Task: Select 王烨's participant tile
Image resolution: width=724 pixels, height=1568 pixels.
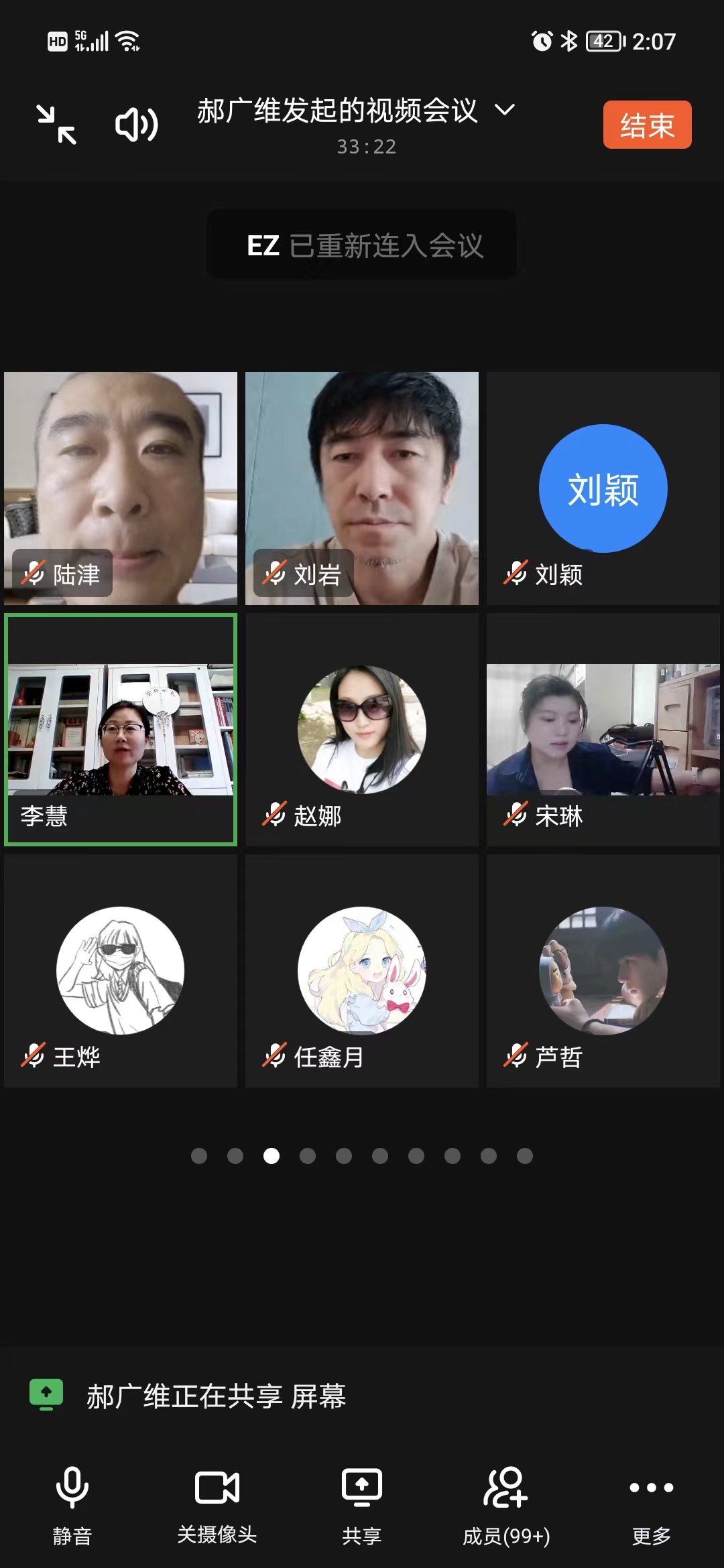Action: tap(121, 970)
